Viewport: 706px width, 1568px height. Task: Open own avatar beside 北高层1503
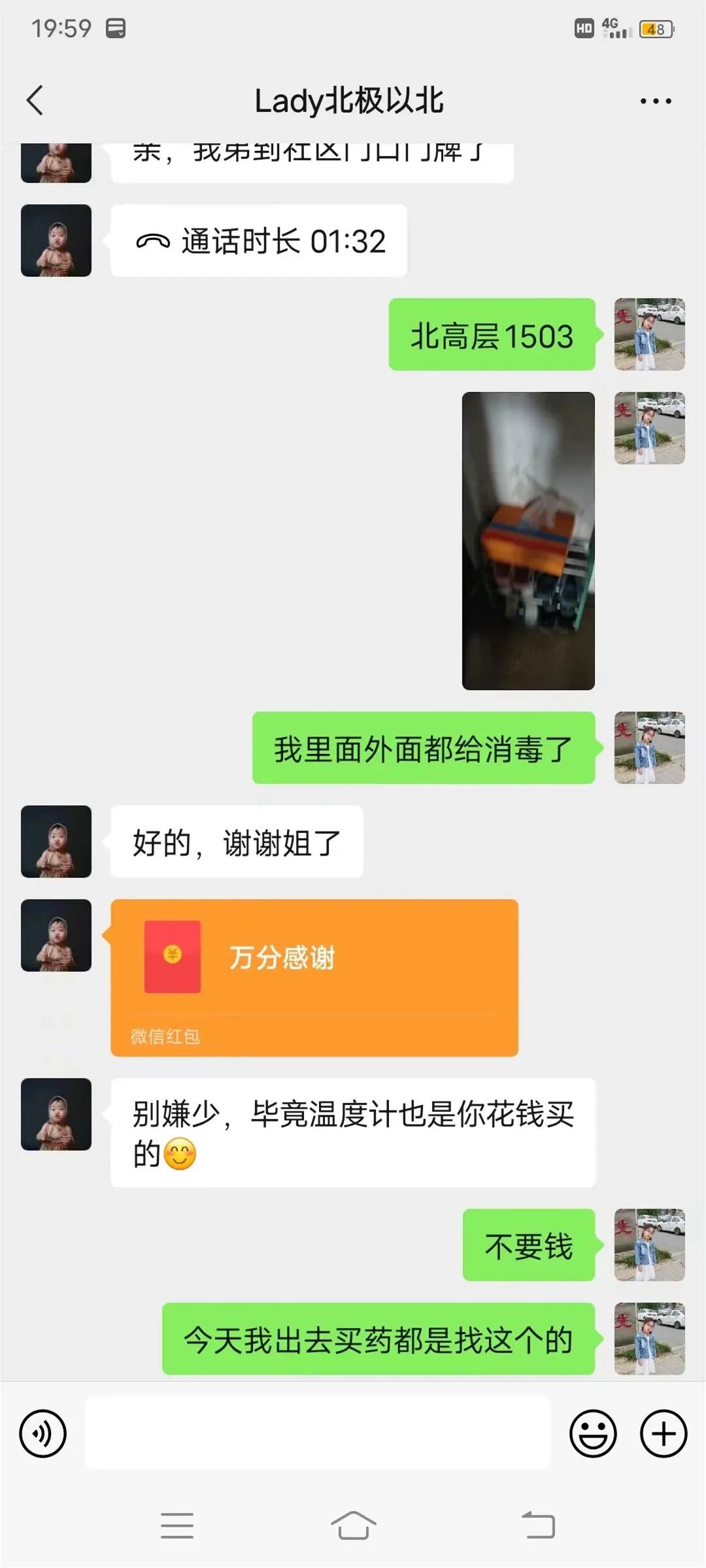(649, 335)
